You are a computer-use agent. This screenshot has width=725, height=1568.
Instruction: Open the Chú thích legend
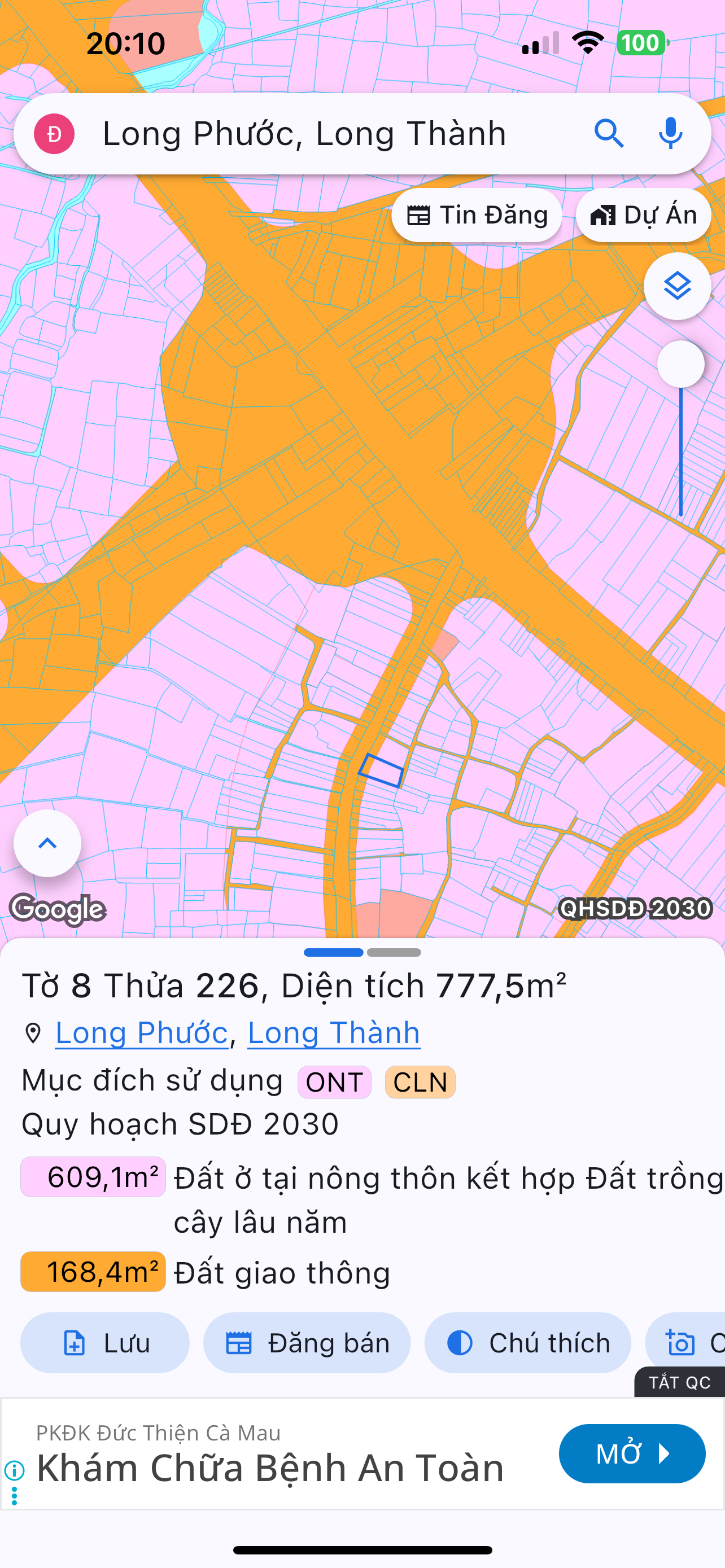point(527,1343)
